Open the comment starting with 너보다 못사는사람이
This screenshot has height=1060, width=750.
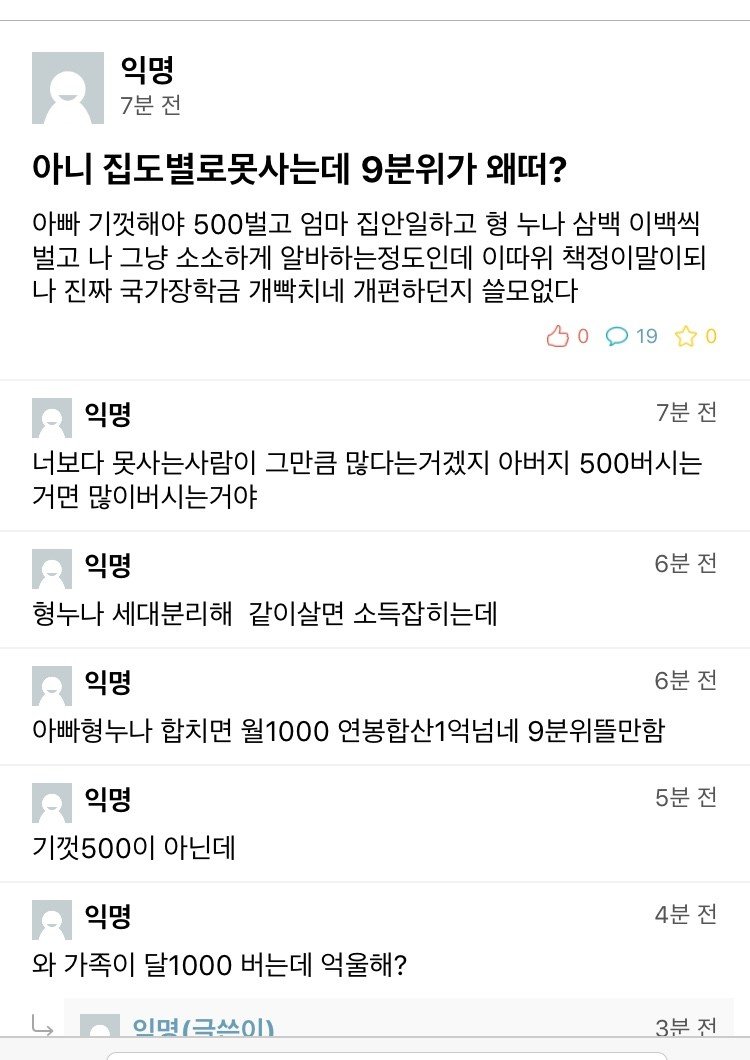367,480
